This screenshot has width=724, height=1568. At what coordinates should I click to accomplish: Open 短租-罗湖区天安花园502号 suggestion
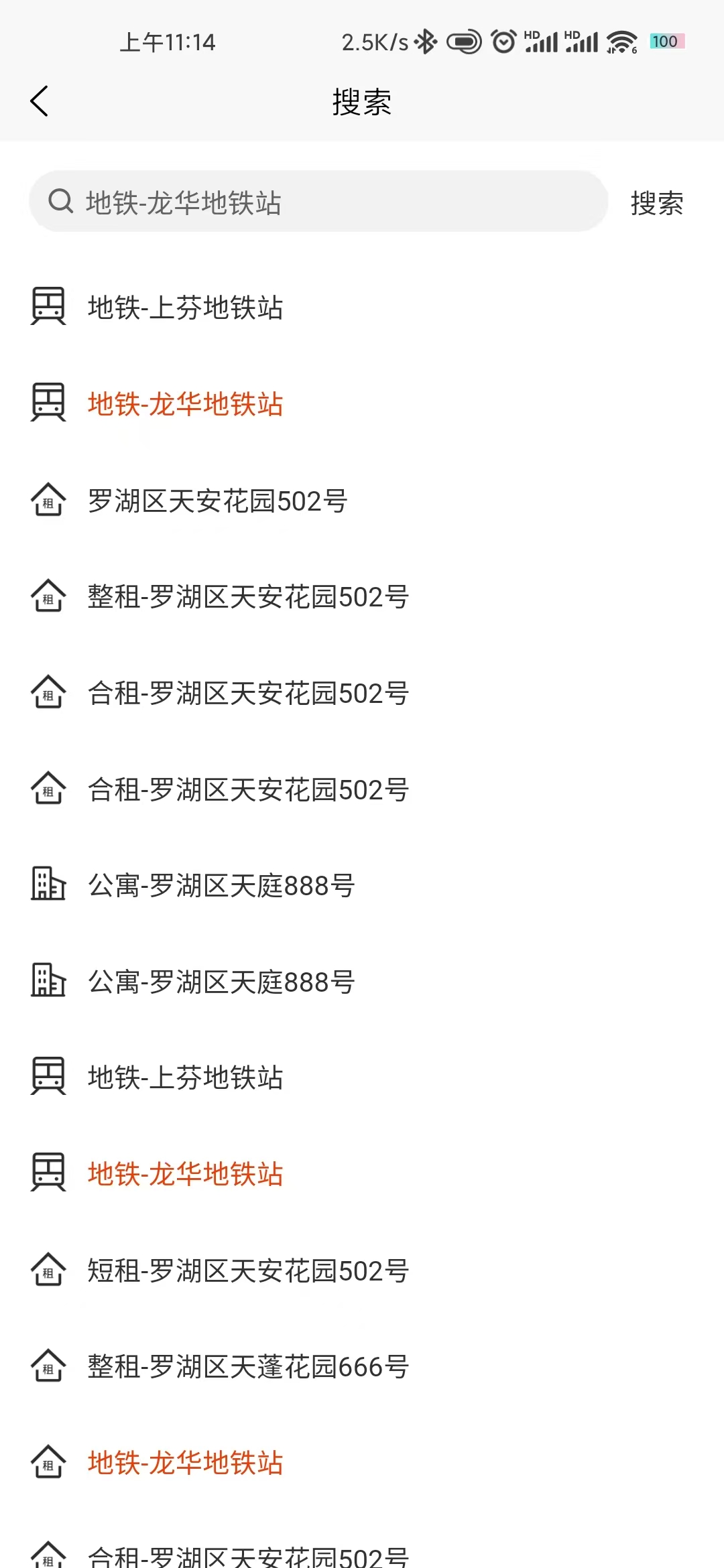click(248, 1271)
